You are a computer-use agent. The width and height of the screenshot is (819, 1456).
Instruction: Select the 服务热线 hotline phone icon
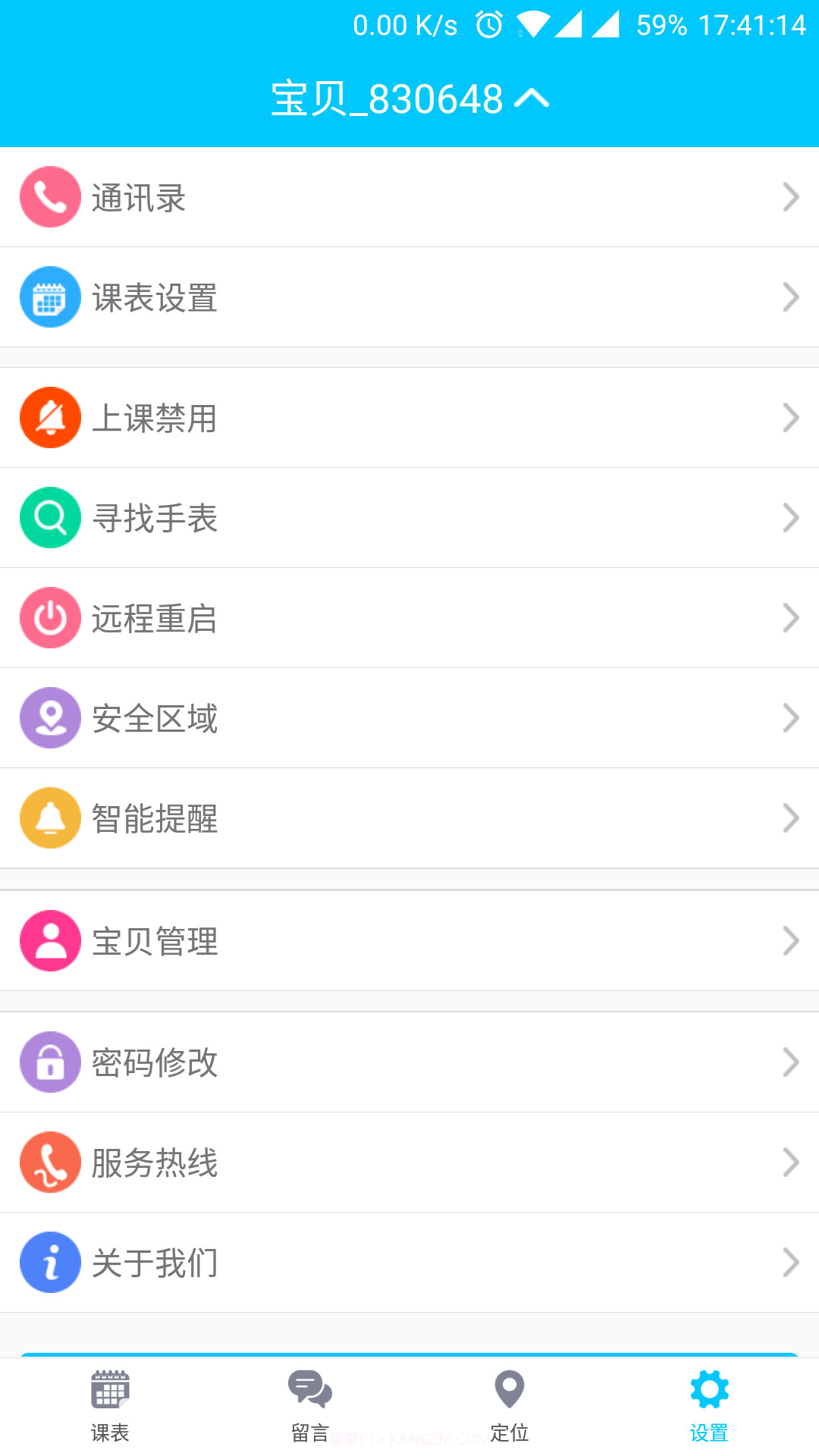point(50,1162)
